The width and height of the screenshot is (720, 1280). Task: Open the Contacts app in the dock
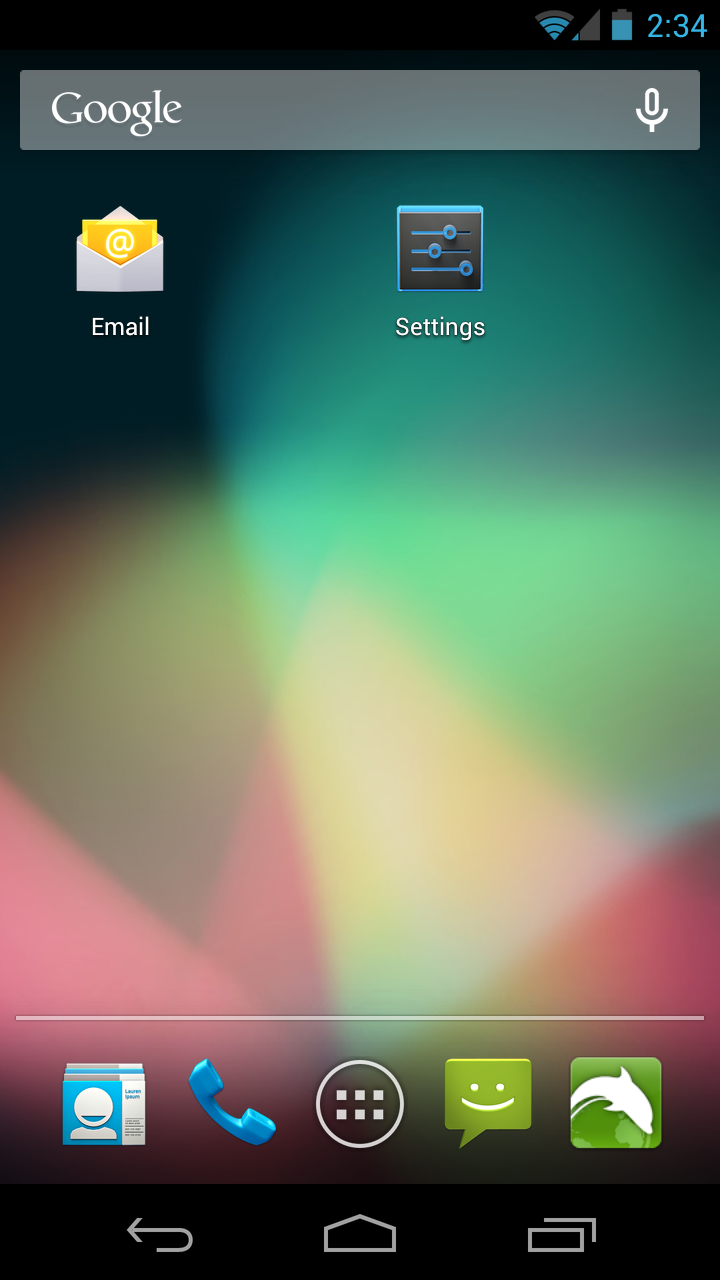(104, 1104)
